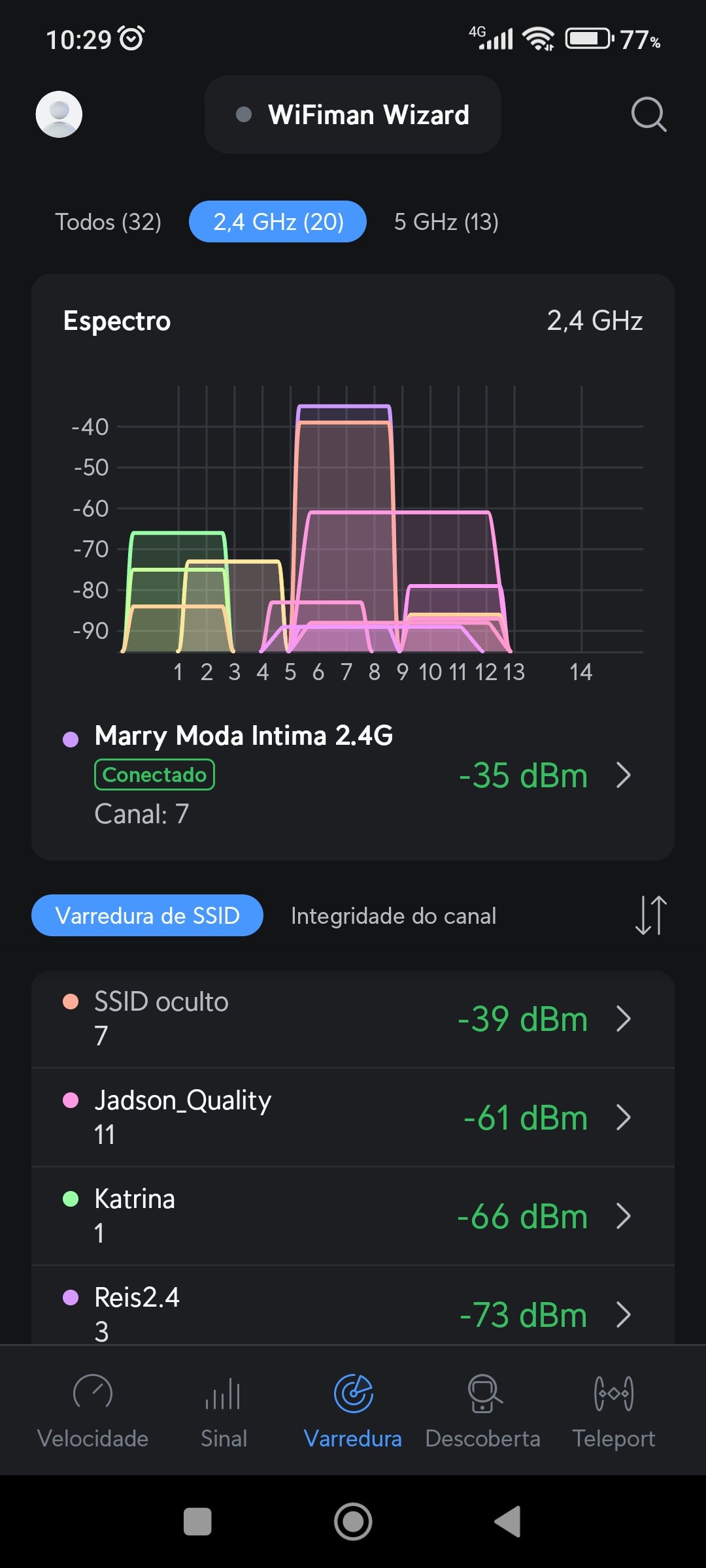Go to the Teleport tab
The height and width of the screenshot is (1568, 706).
(613, 1410)
